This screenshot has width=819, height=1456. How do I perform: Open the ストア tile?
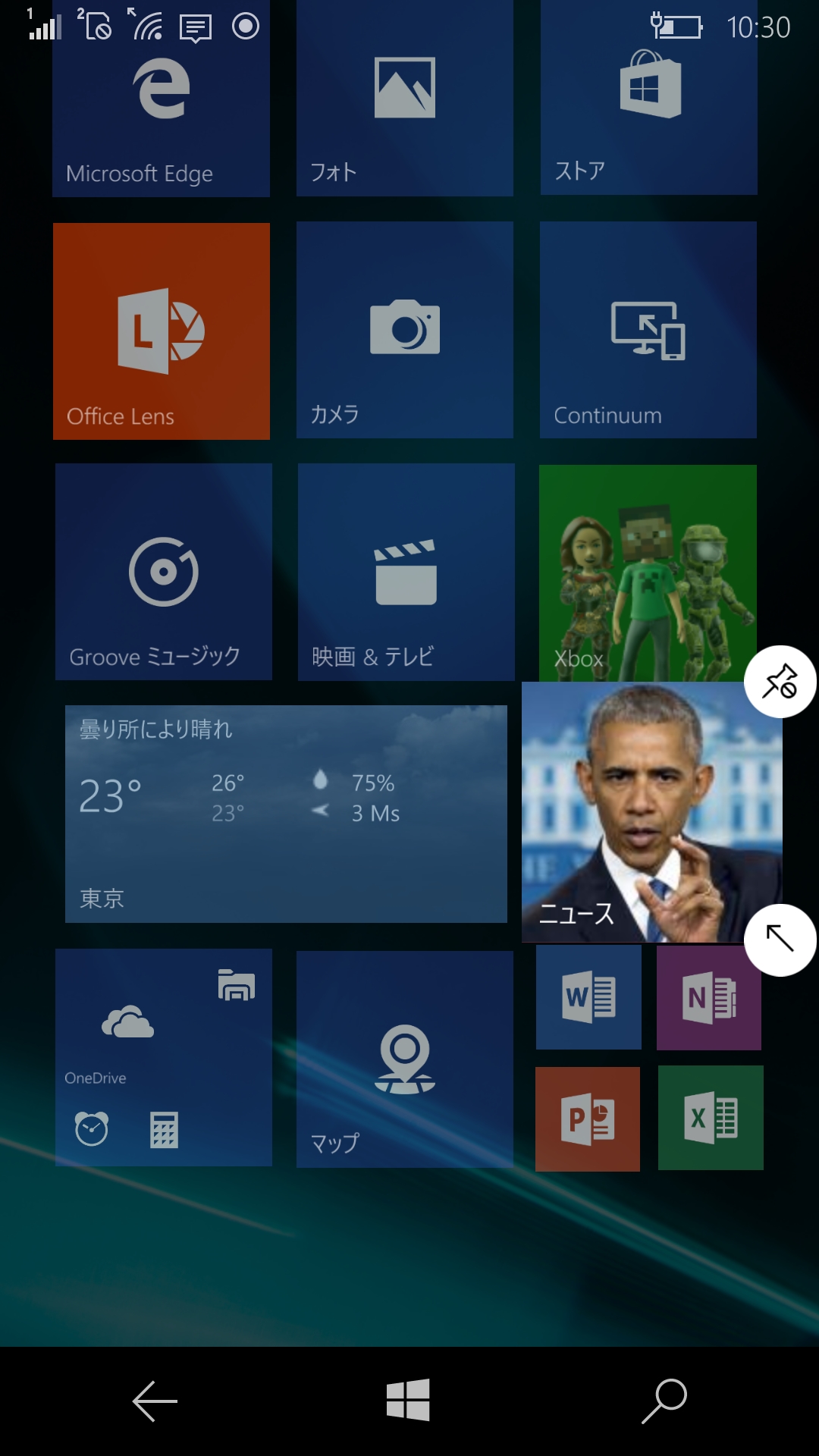click(x=648, y=106)
